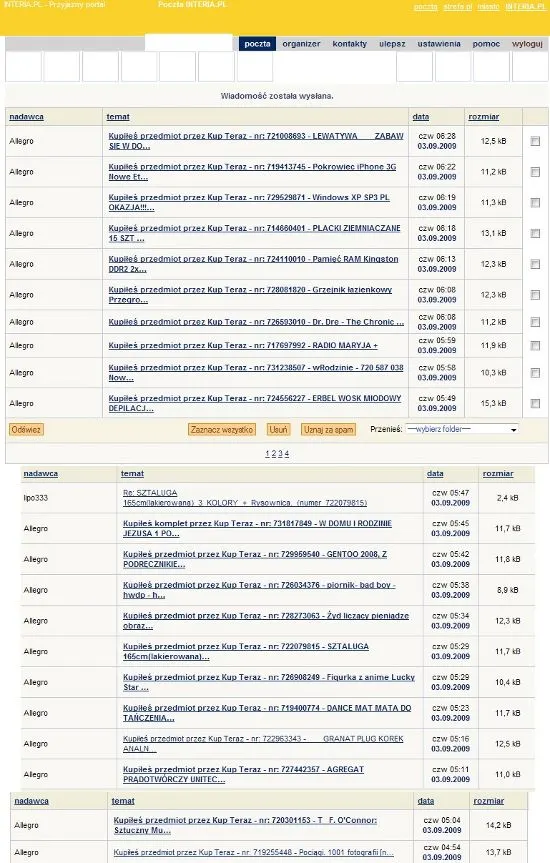Tap wyloguj to log out
The image size is (550, 863).
pos(527,44)
